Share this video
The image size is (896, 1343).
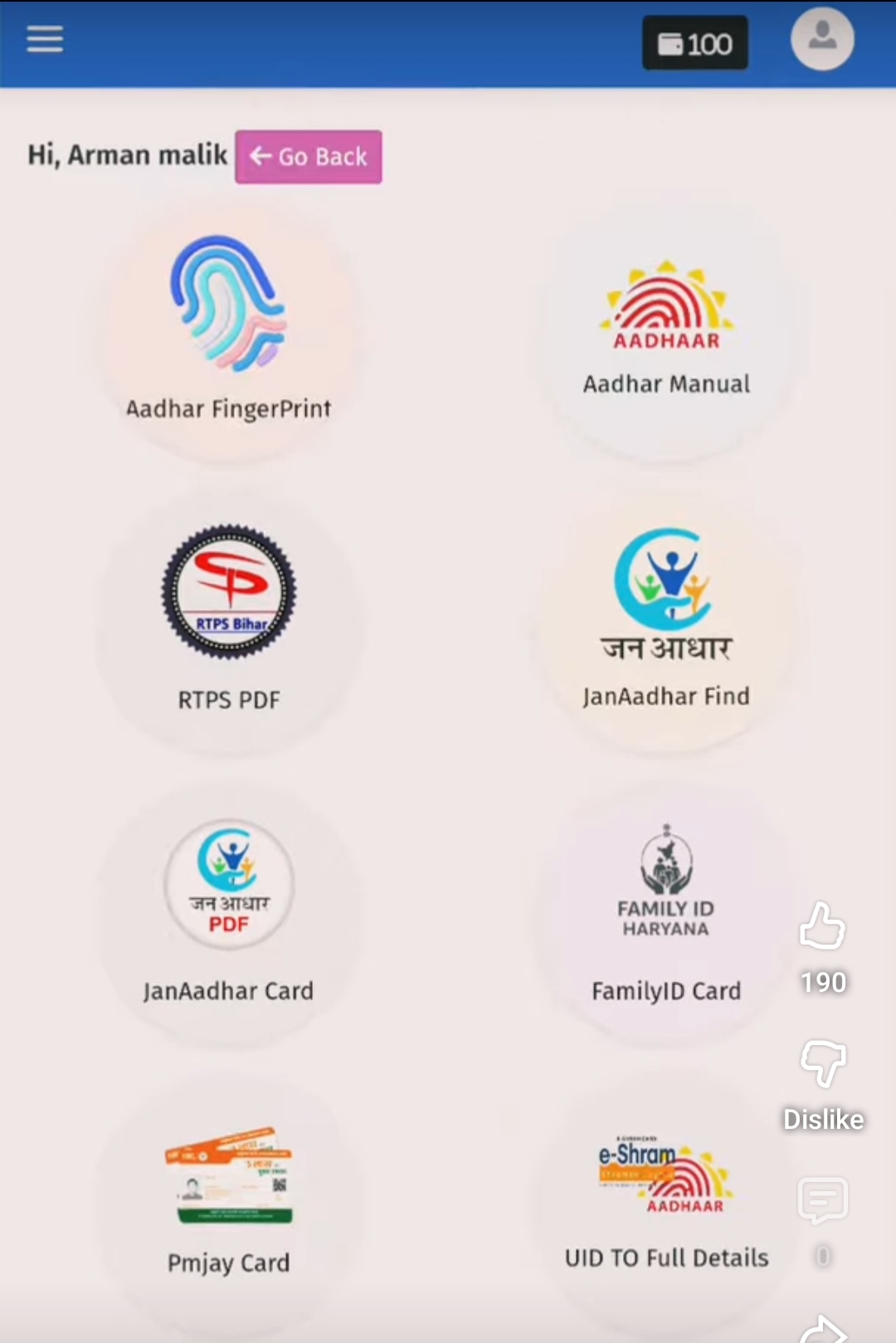[x=822, y=1330]
